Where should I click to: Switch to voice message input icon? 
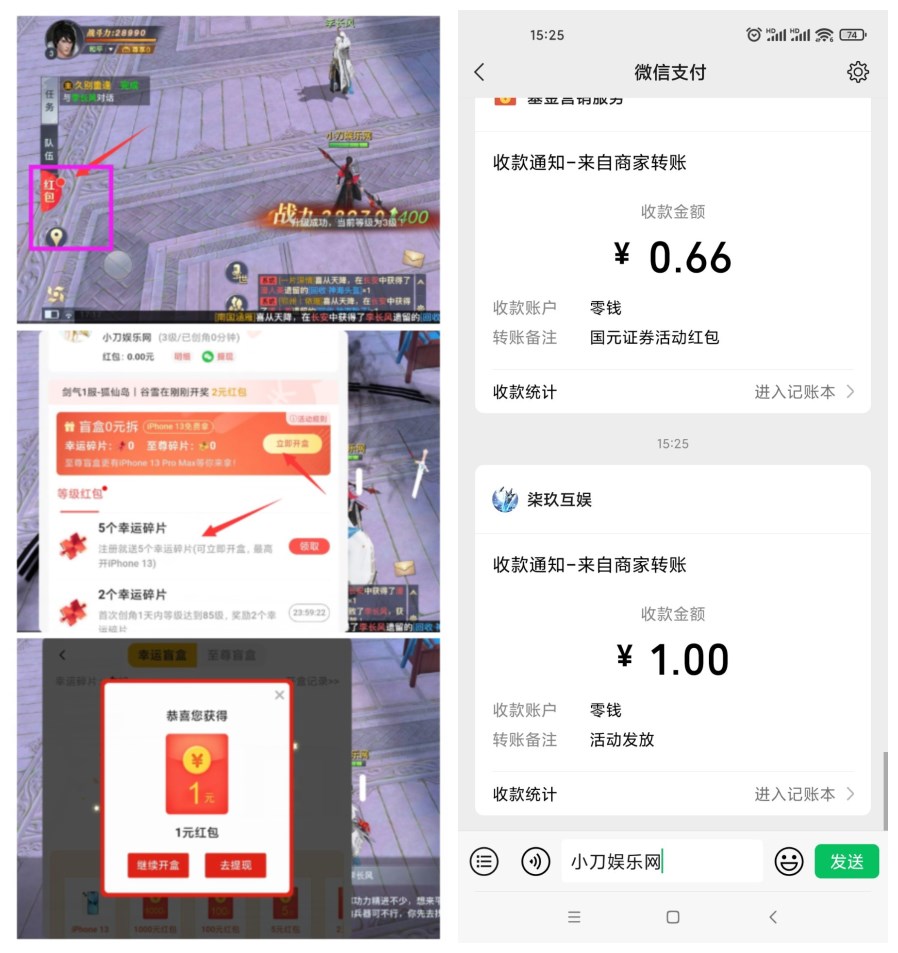(x=534, y=860)
